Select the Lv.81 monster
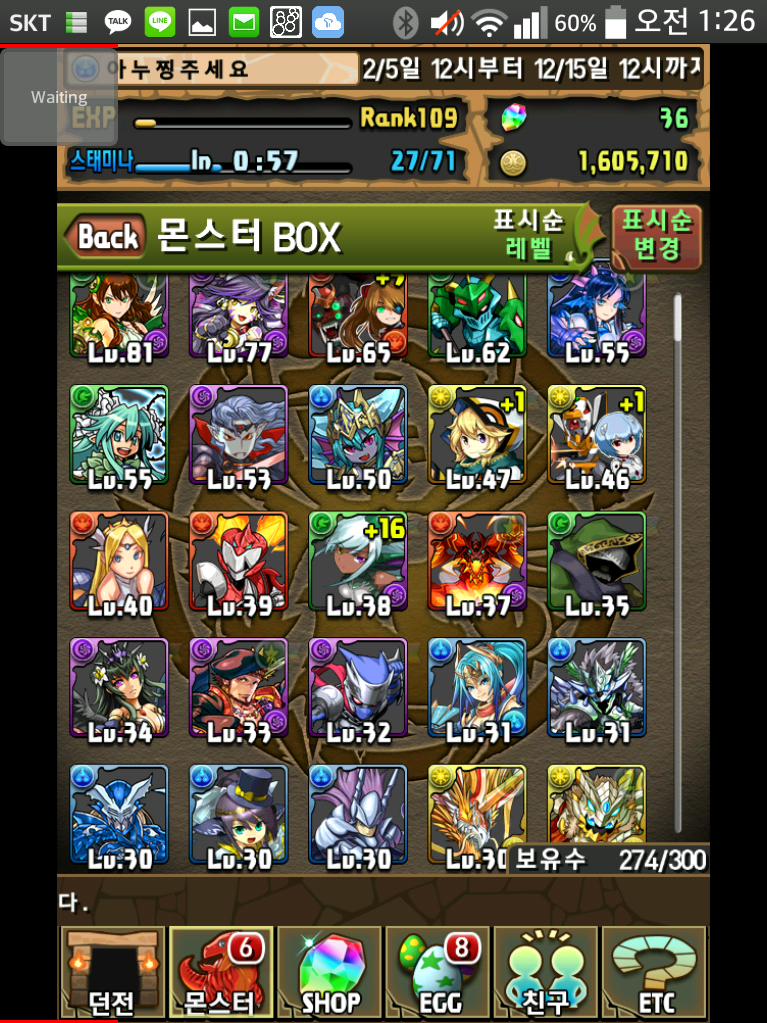 point(119,318)
